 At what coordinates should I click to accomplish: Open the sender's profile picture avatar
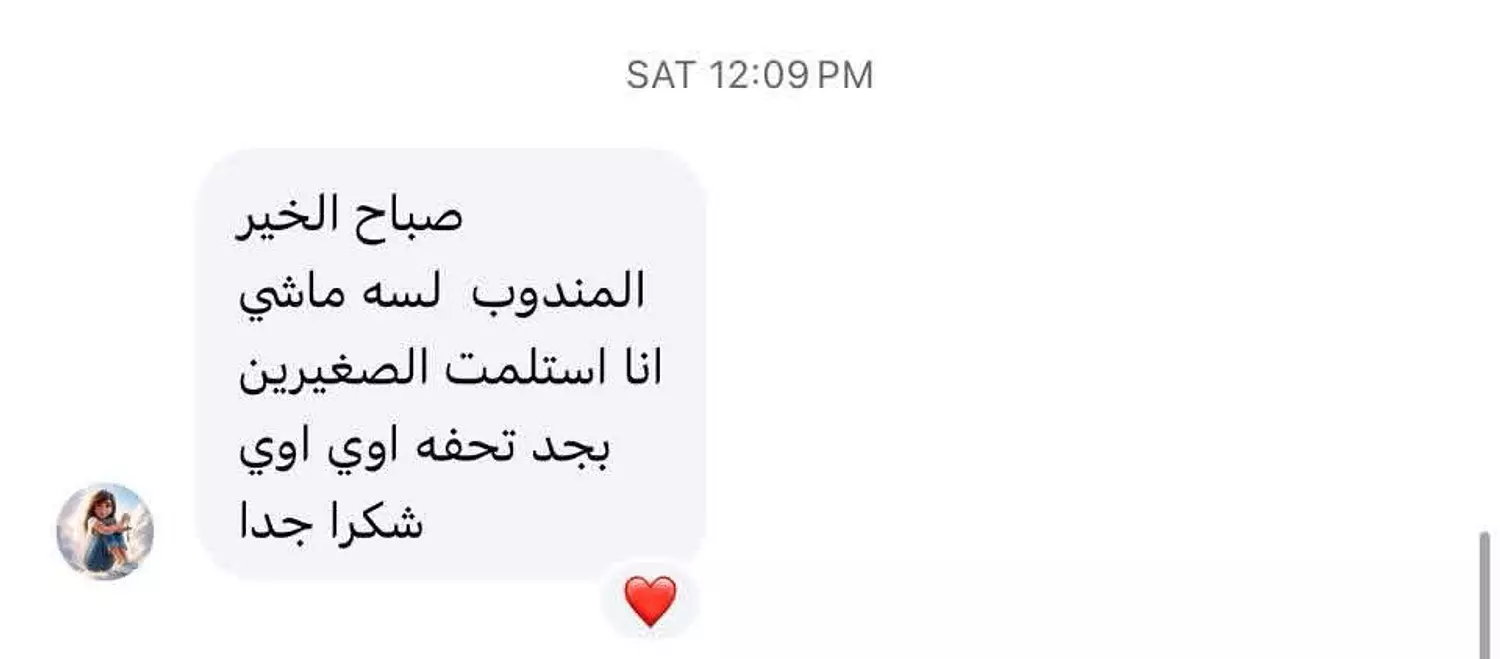tap(105, 531)
